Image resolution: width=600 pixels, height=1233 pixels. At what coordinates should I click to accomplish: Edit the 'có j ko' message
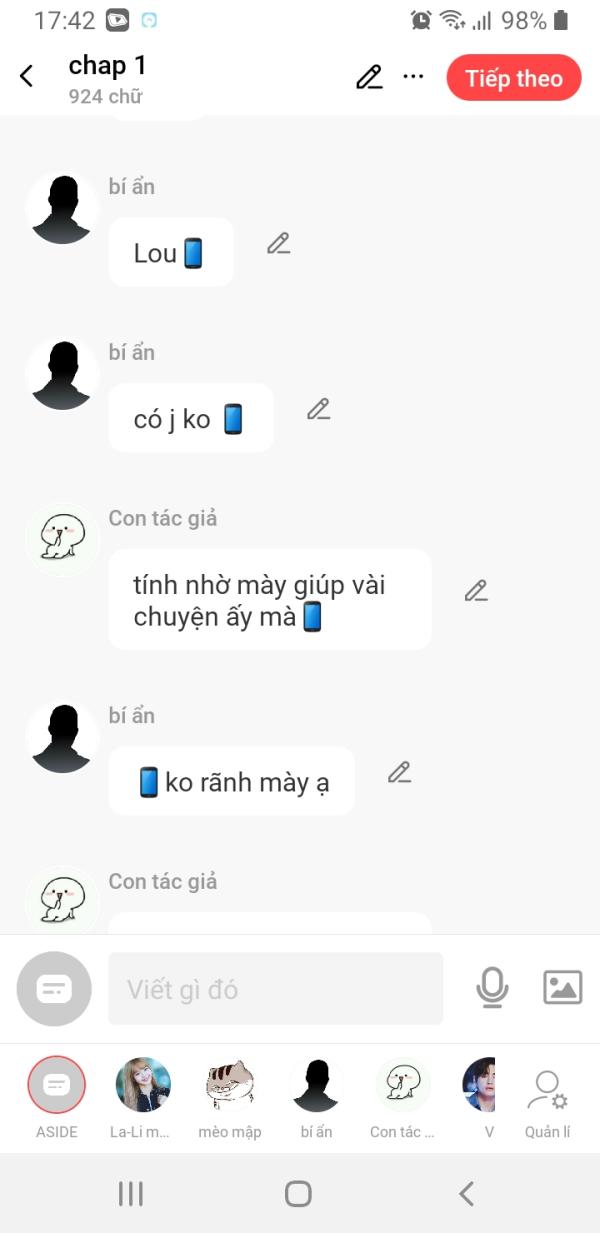[x=318, y=409]
